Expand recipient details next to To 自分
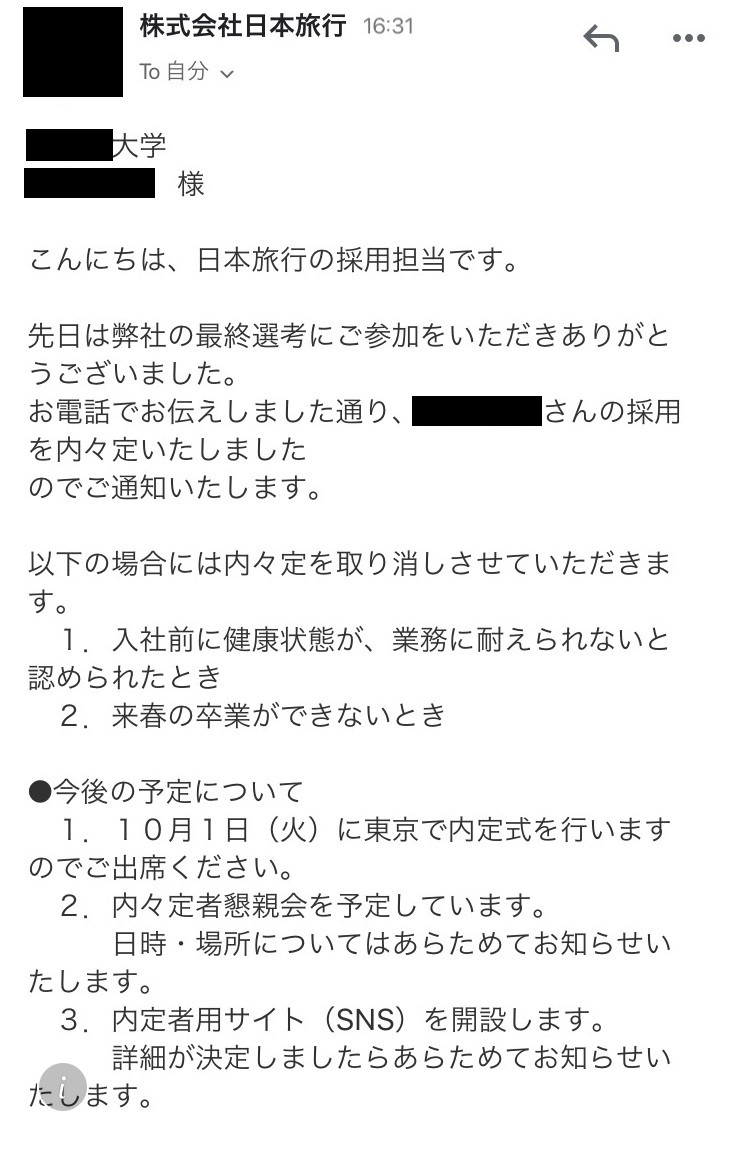The image size is (745, 1155). [x=226, y=73]
